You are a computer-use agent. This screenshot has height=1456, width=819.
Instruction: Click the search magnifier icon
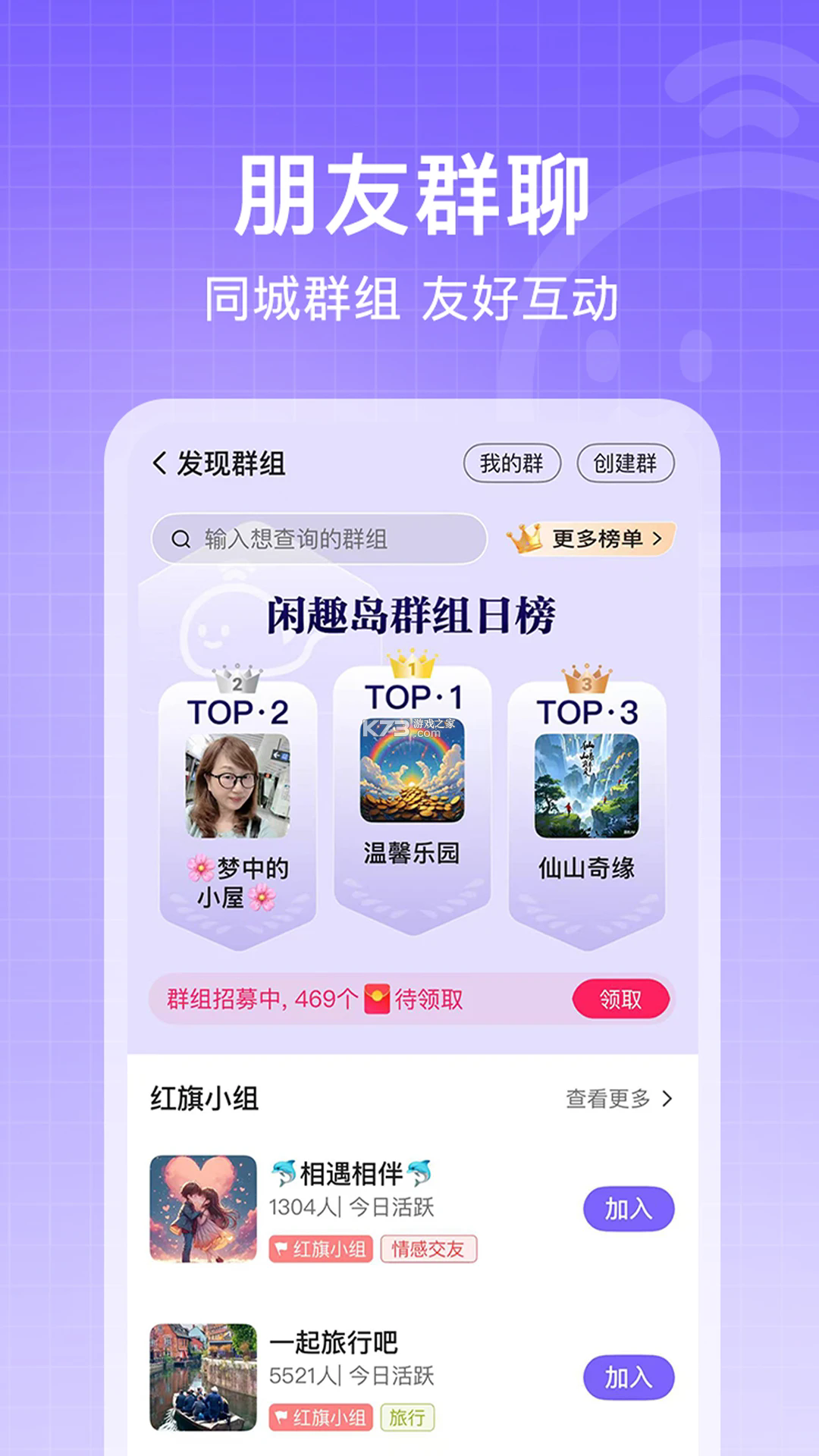180,538
